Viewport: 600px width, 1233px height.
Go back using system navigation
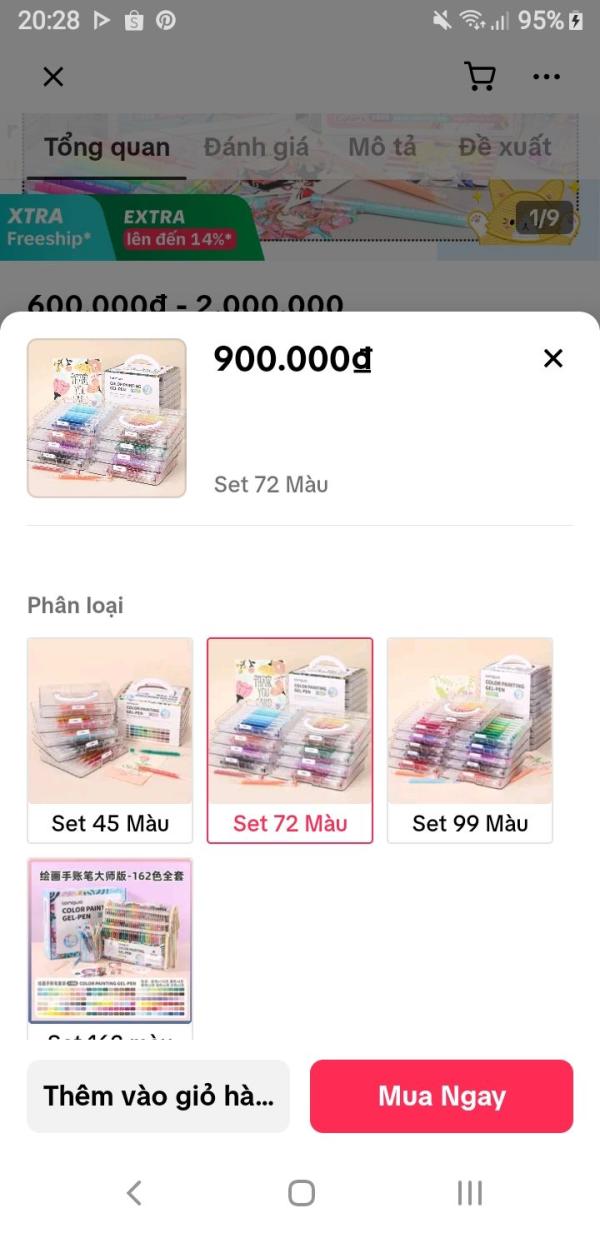tap(134, 1192)
